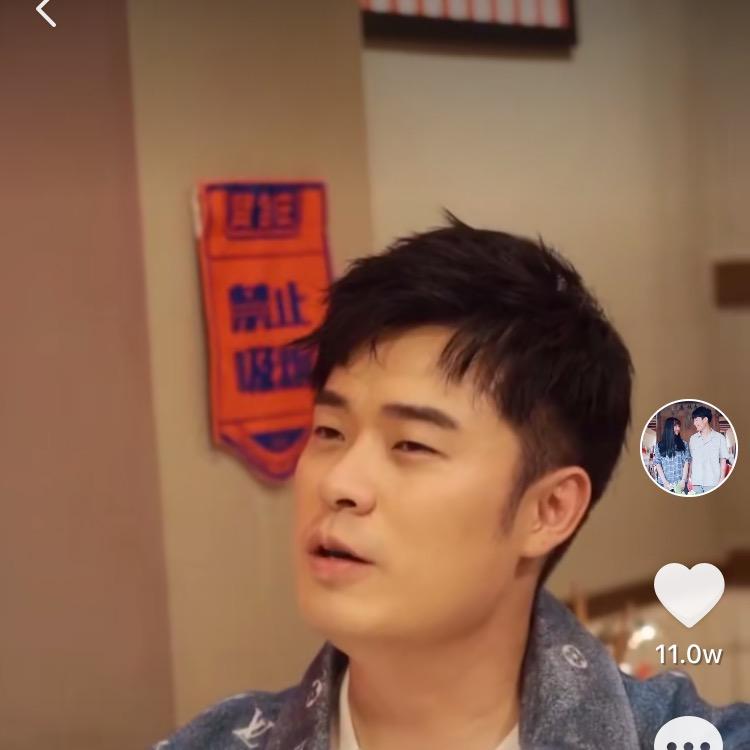
Task: Open the video creator's profile avatar
Action: tap(688, 447)
